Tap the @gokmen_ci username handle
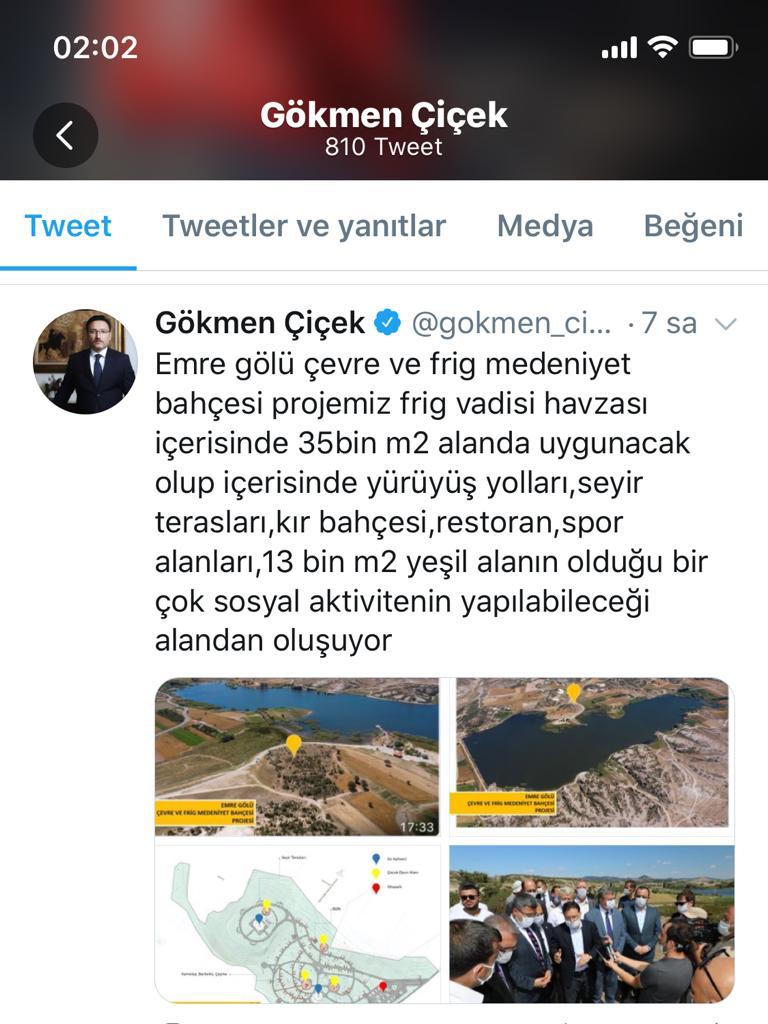 (x=510, y=324)
